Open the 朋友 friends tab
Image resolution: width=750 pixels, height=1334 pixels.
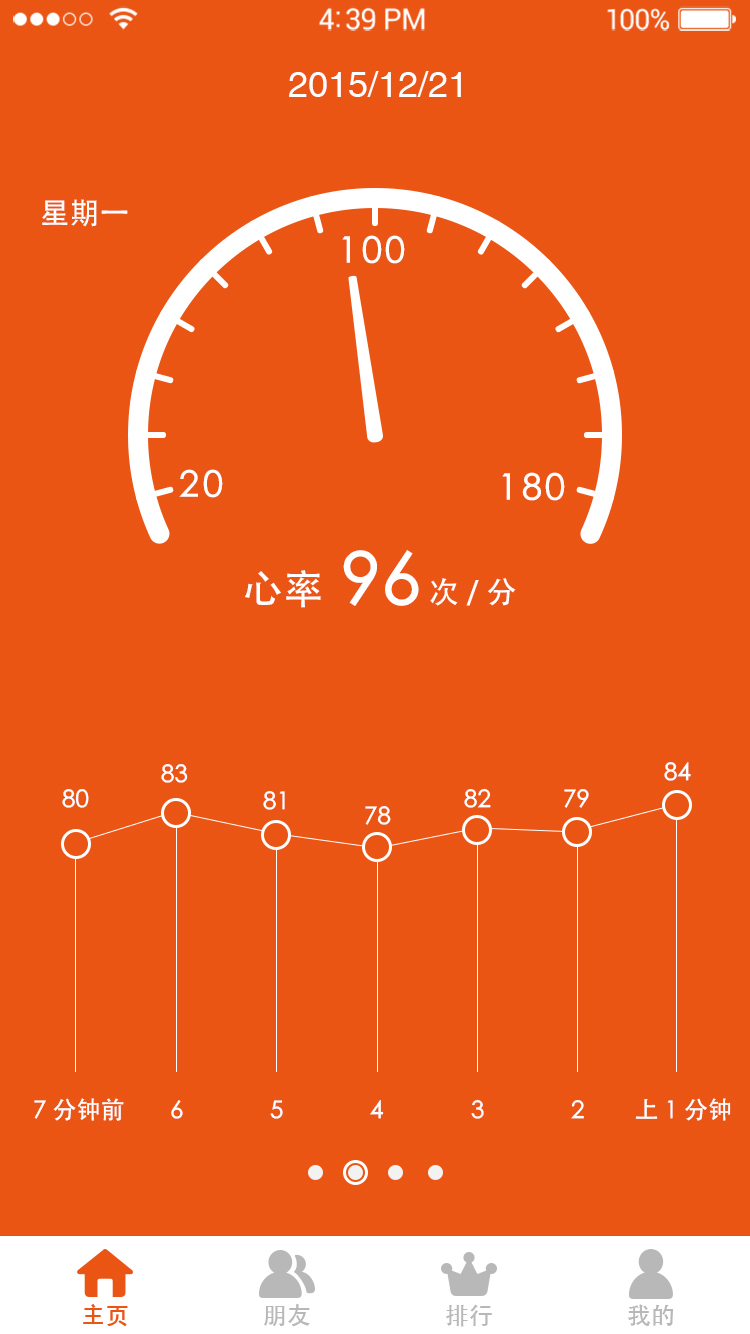click(x=287, y=1286)
